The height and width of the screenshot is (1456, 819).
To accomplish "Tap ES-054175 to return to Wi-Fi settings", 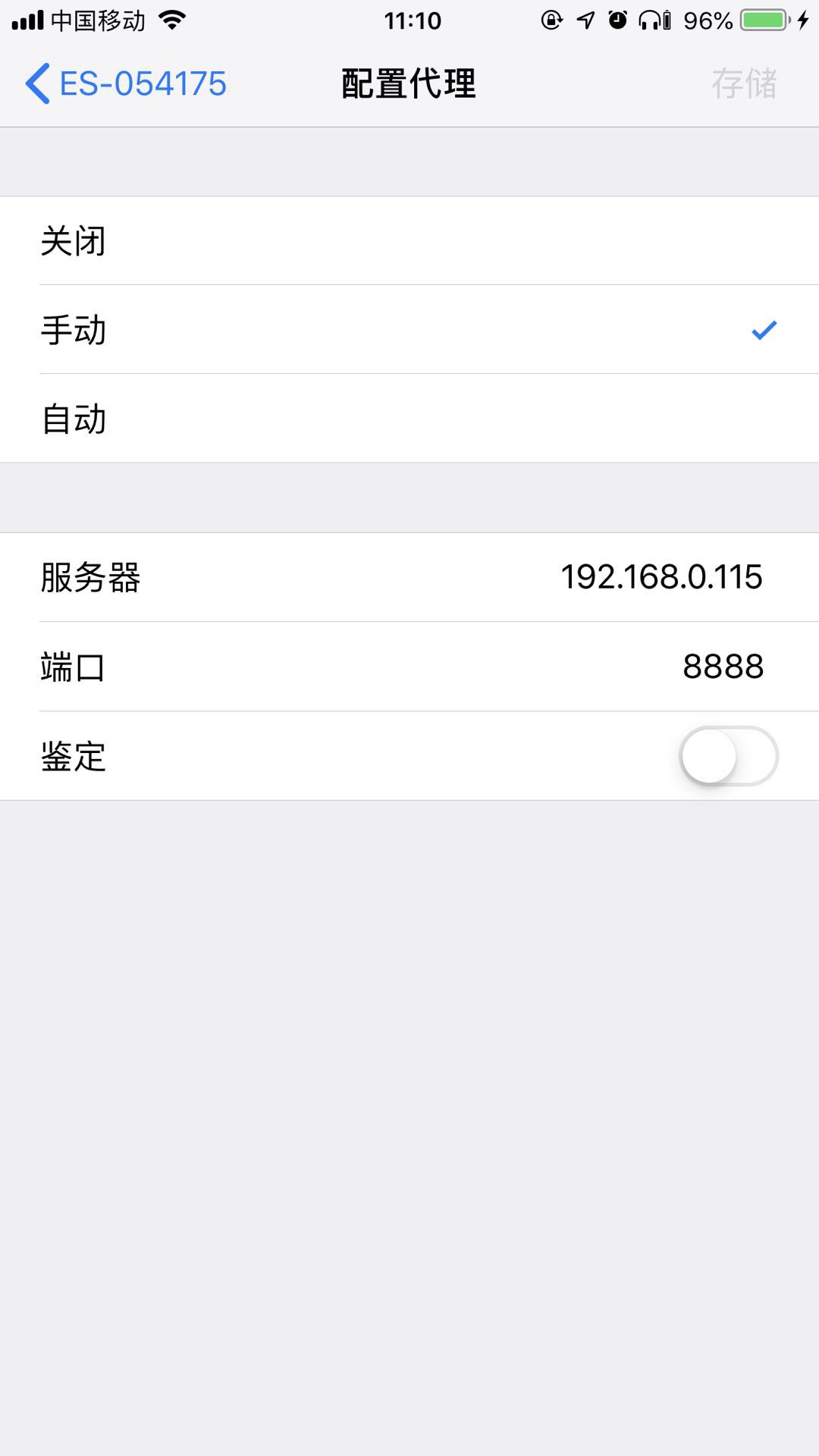I will (x=144, y=83).
